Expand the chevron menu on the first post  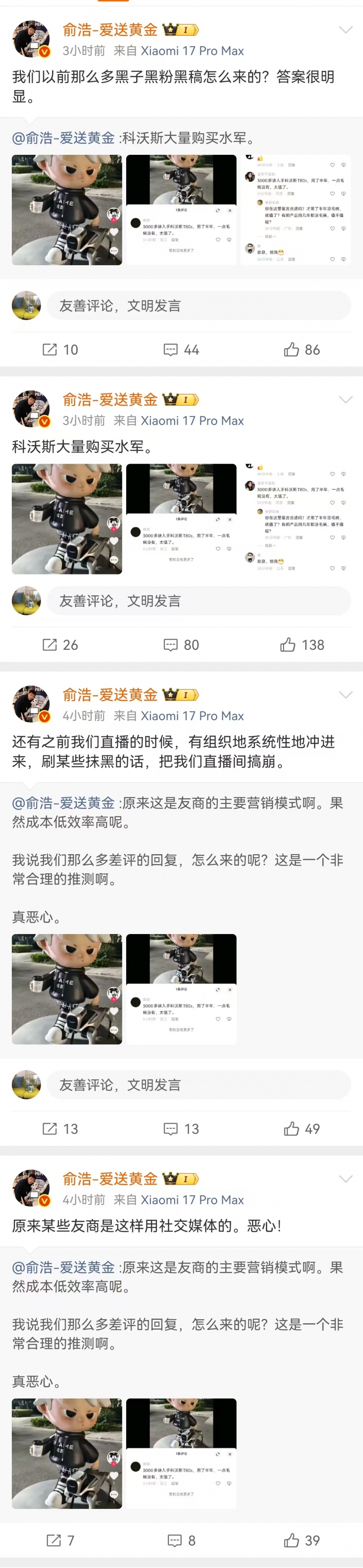point(345,30)
